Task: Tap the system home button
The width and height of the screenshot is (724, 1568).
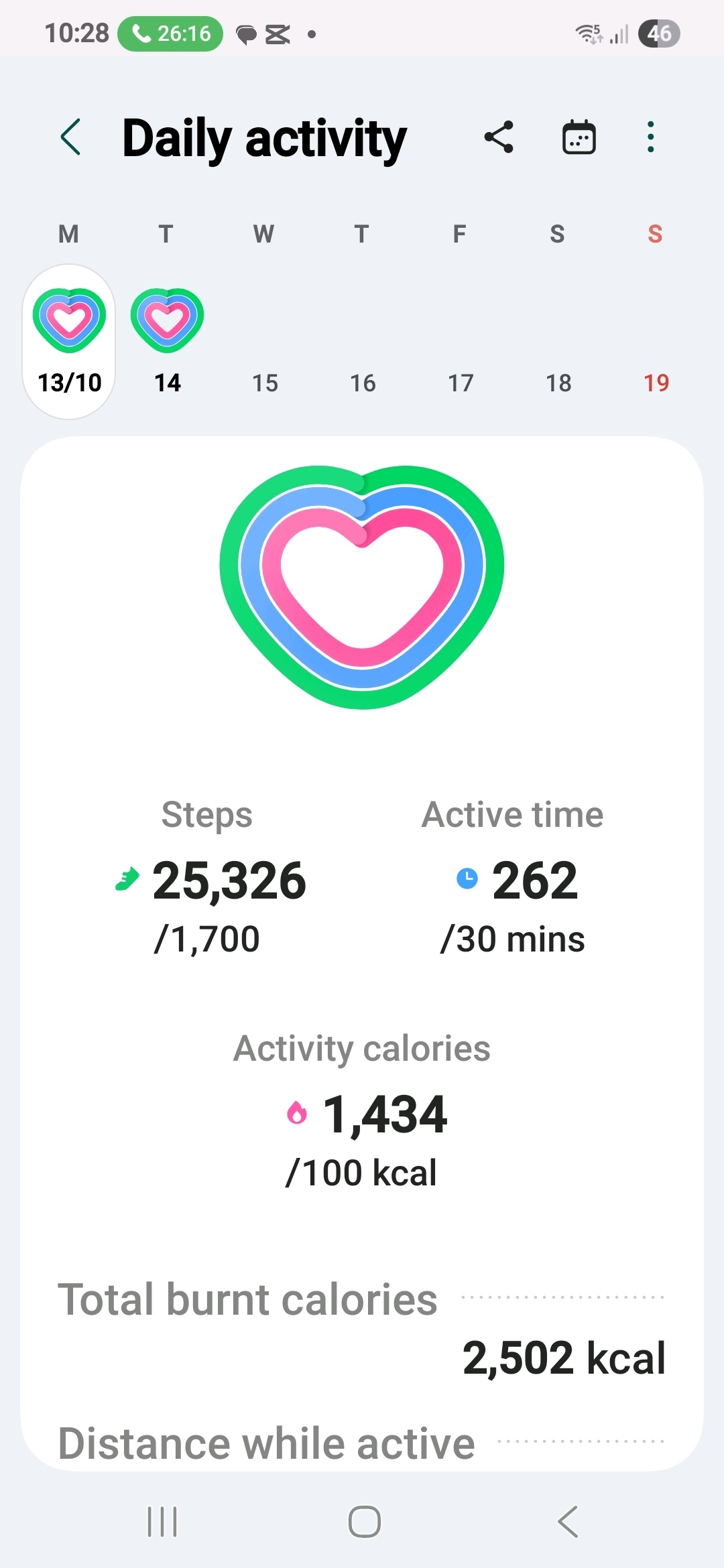Action: coord(364,1521)
